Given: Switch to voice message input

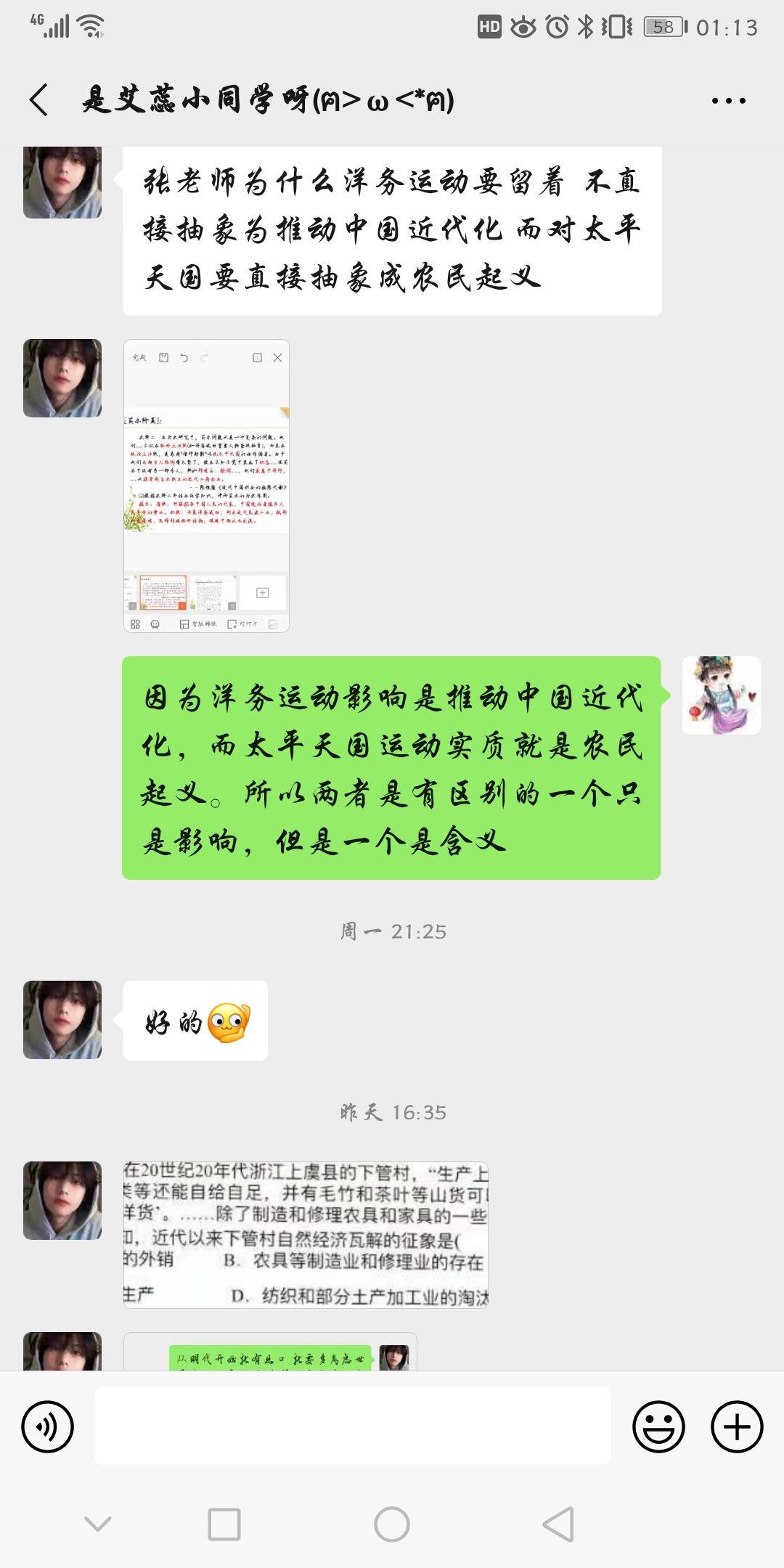Looking at the screenshot, I should click(48, 1426).
